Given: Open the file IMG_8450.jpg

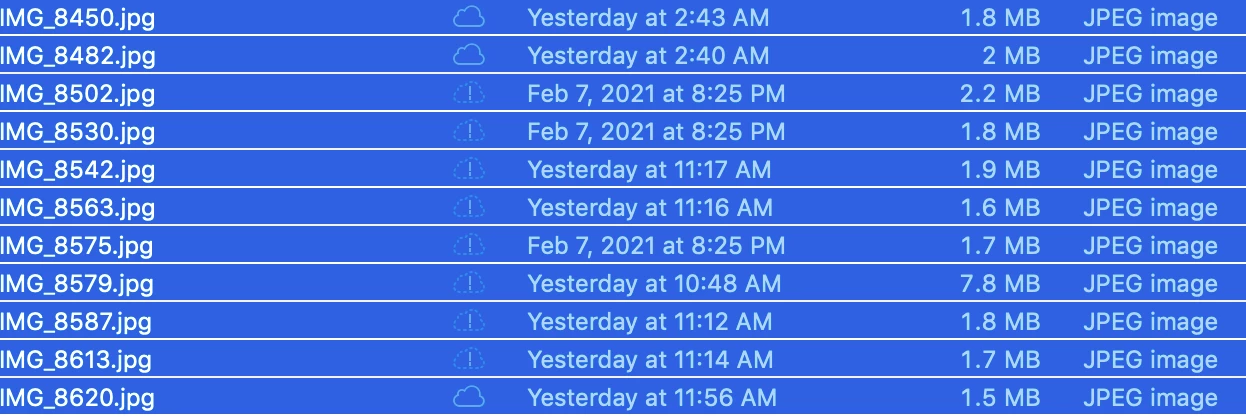Looking at the screenshot, I should pos(78,17).
